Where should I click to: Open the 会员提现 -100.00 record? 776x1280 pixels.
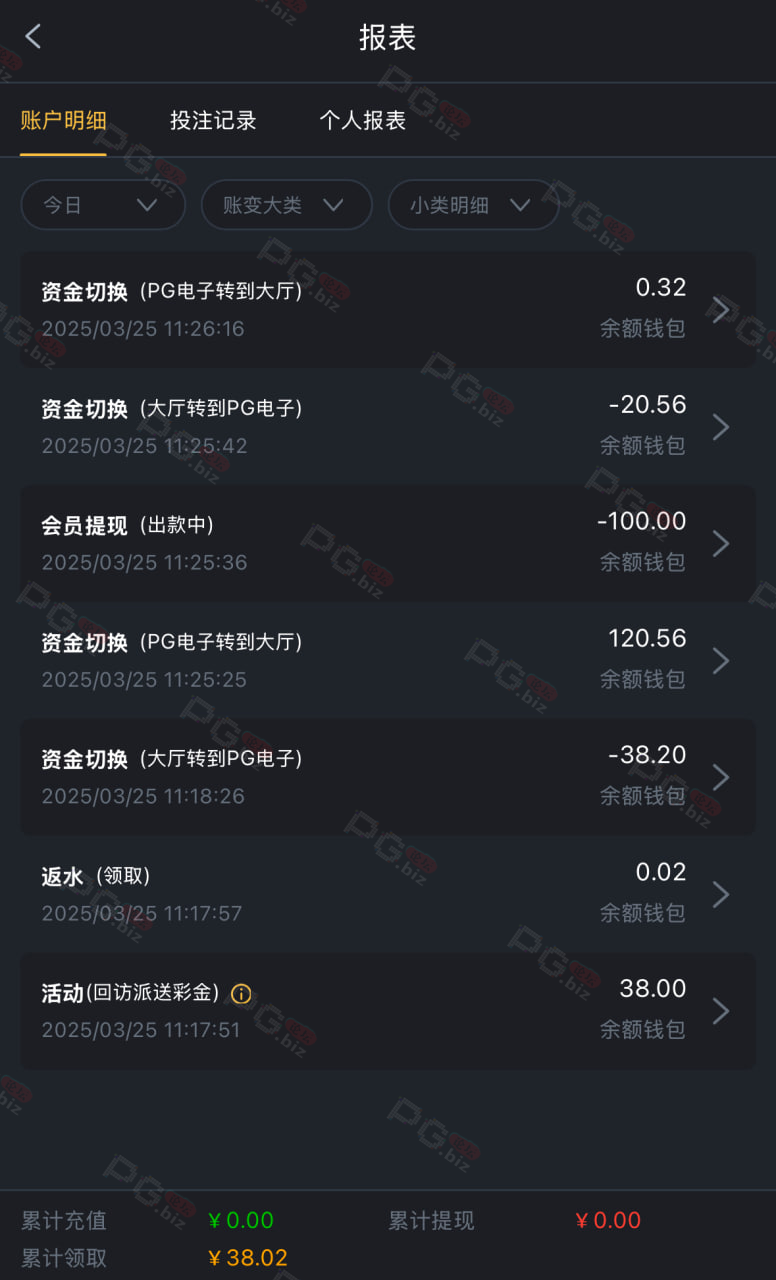pos(388,544)
